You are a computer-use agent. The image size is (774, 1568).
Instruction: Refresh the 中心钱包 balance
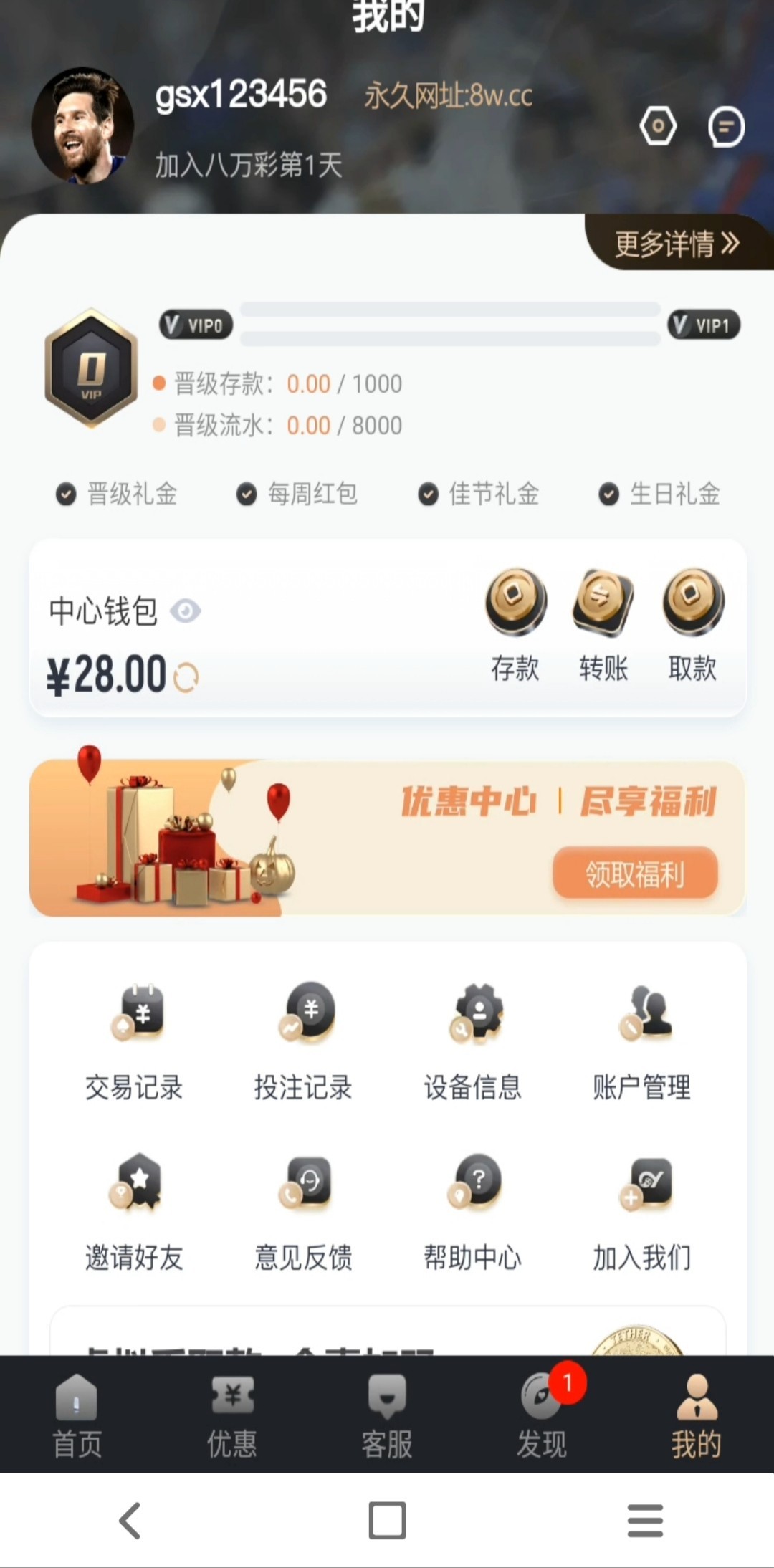coord(186,677)
